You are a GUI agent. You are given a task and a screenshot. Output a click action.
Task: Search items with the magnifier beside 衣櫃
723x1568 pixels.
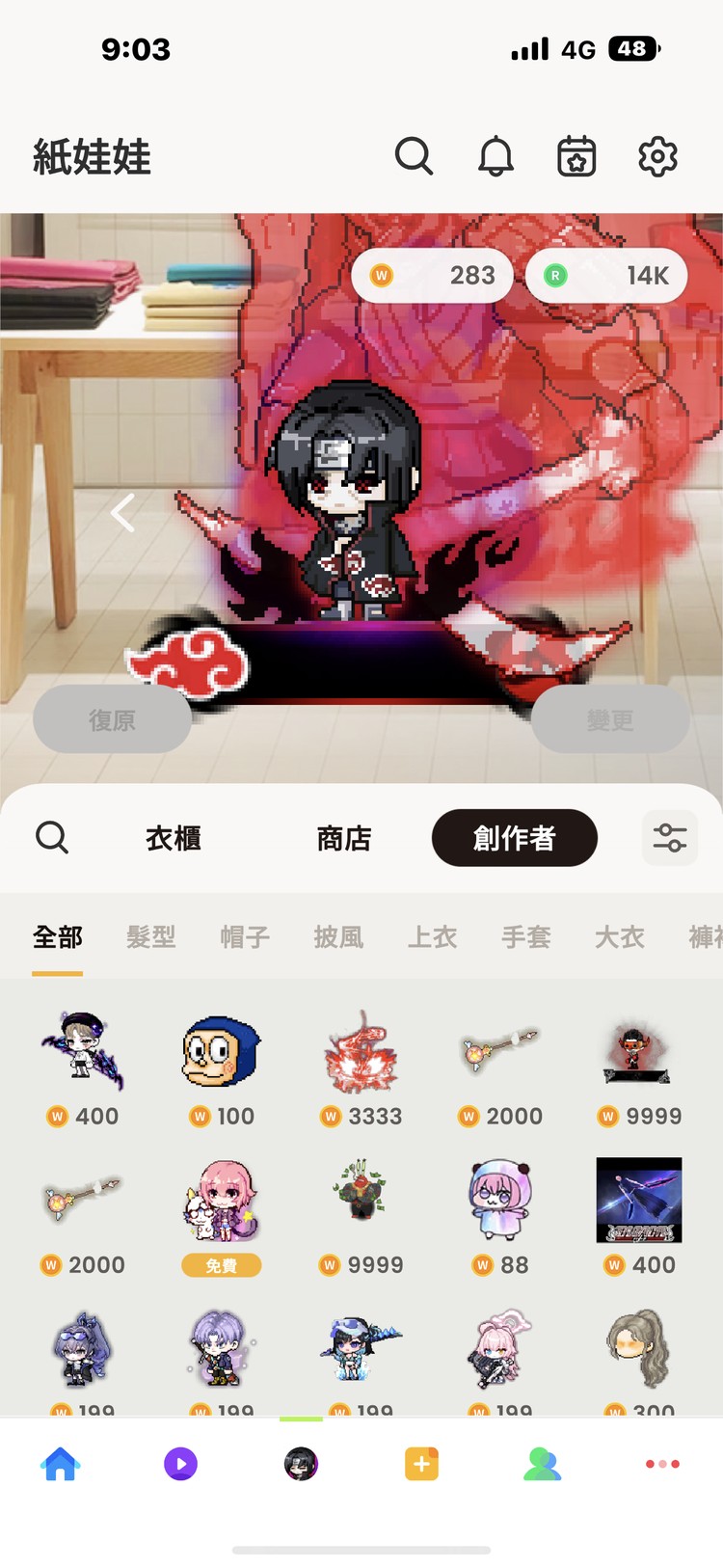tap(52, 838)
